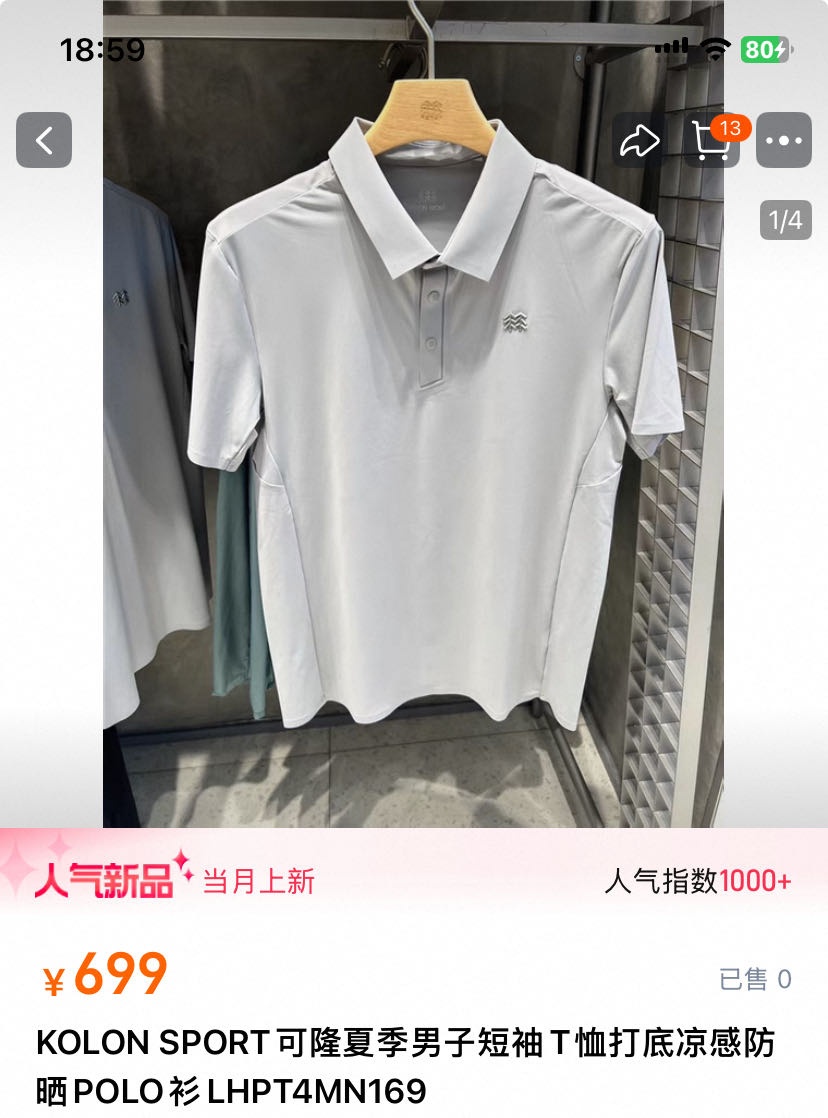Open the three-dot overflow menu
Viewport: 828px width, 1118px height.
(783, 141)
